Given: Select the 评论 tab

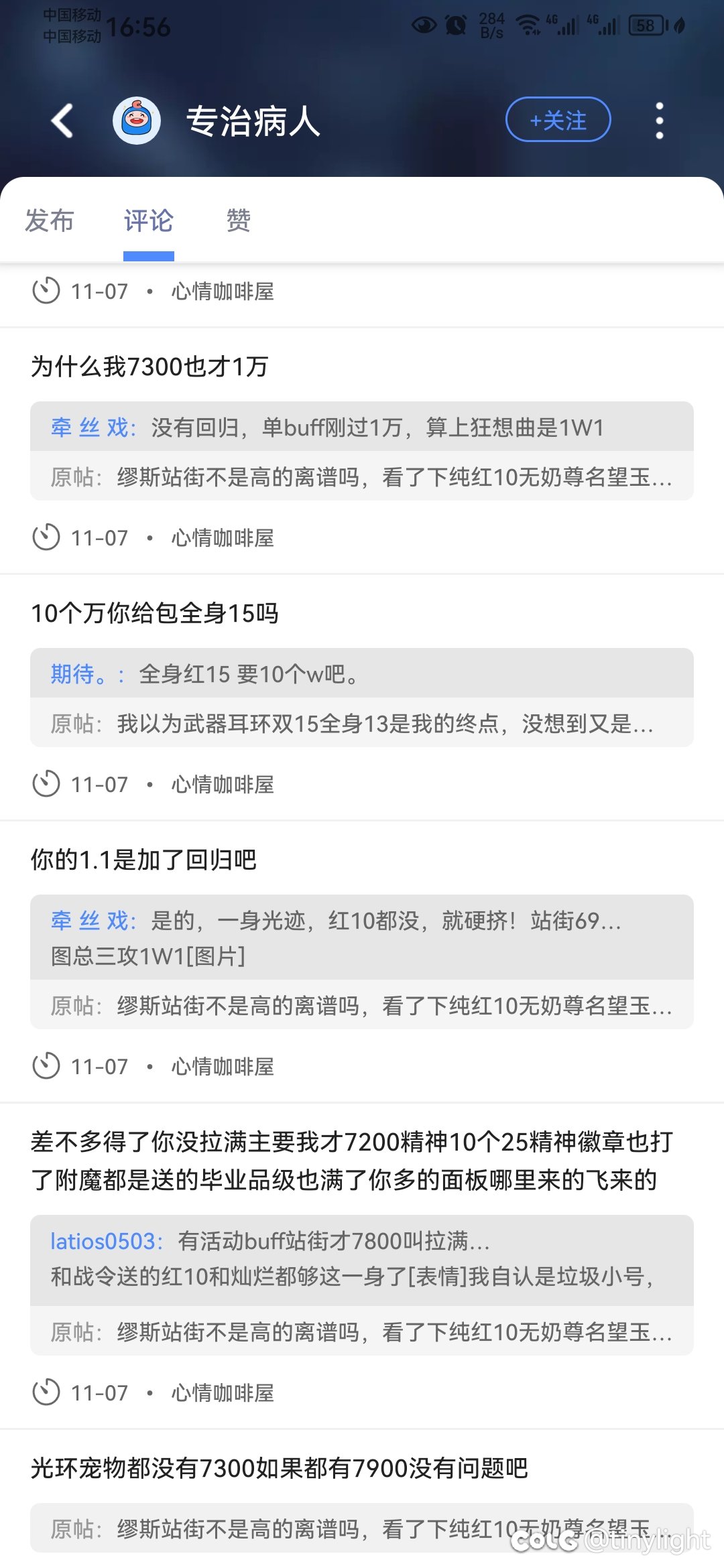Looking at the screenshot, I should tap(148, 221).
